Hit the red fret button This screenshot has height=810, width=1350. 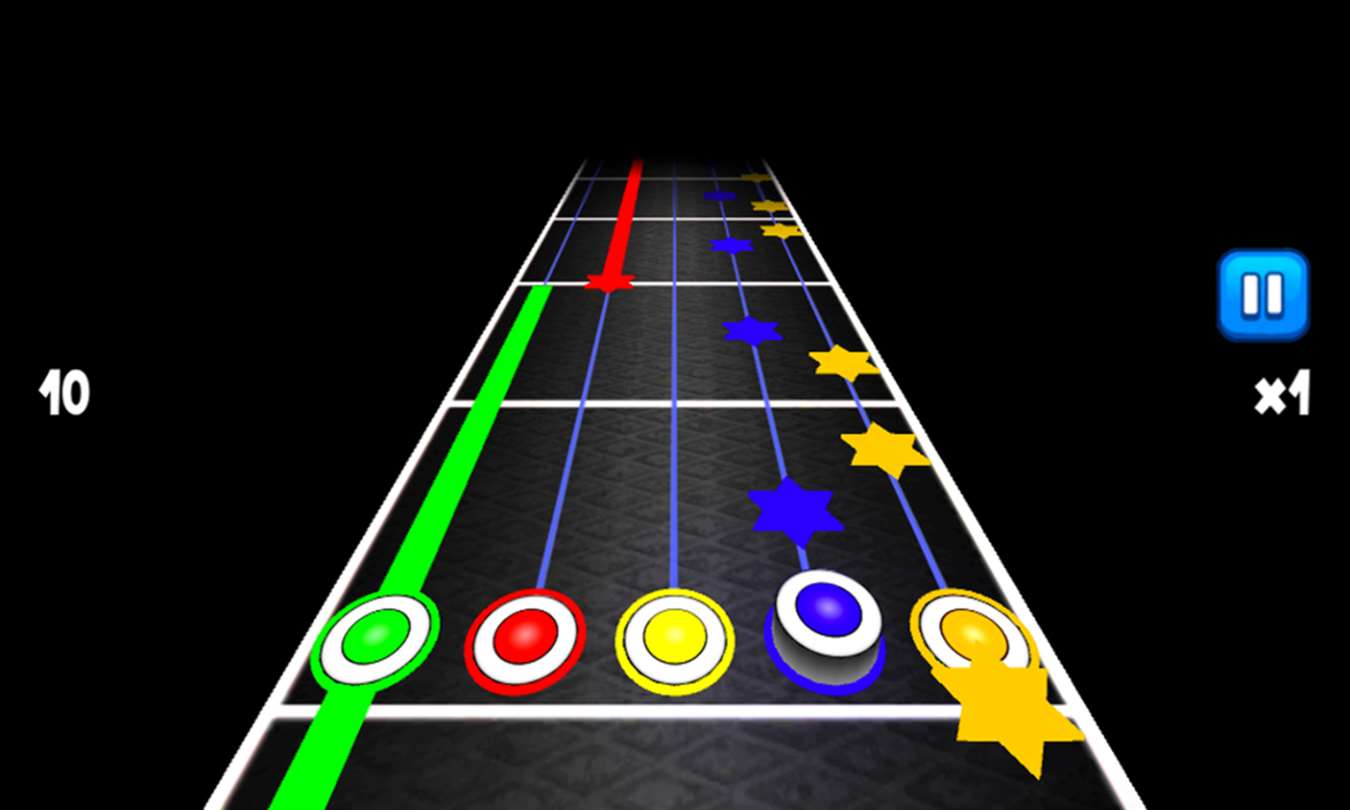point(525,640)
